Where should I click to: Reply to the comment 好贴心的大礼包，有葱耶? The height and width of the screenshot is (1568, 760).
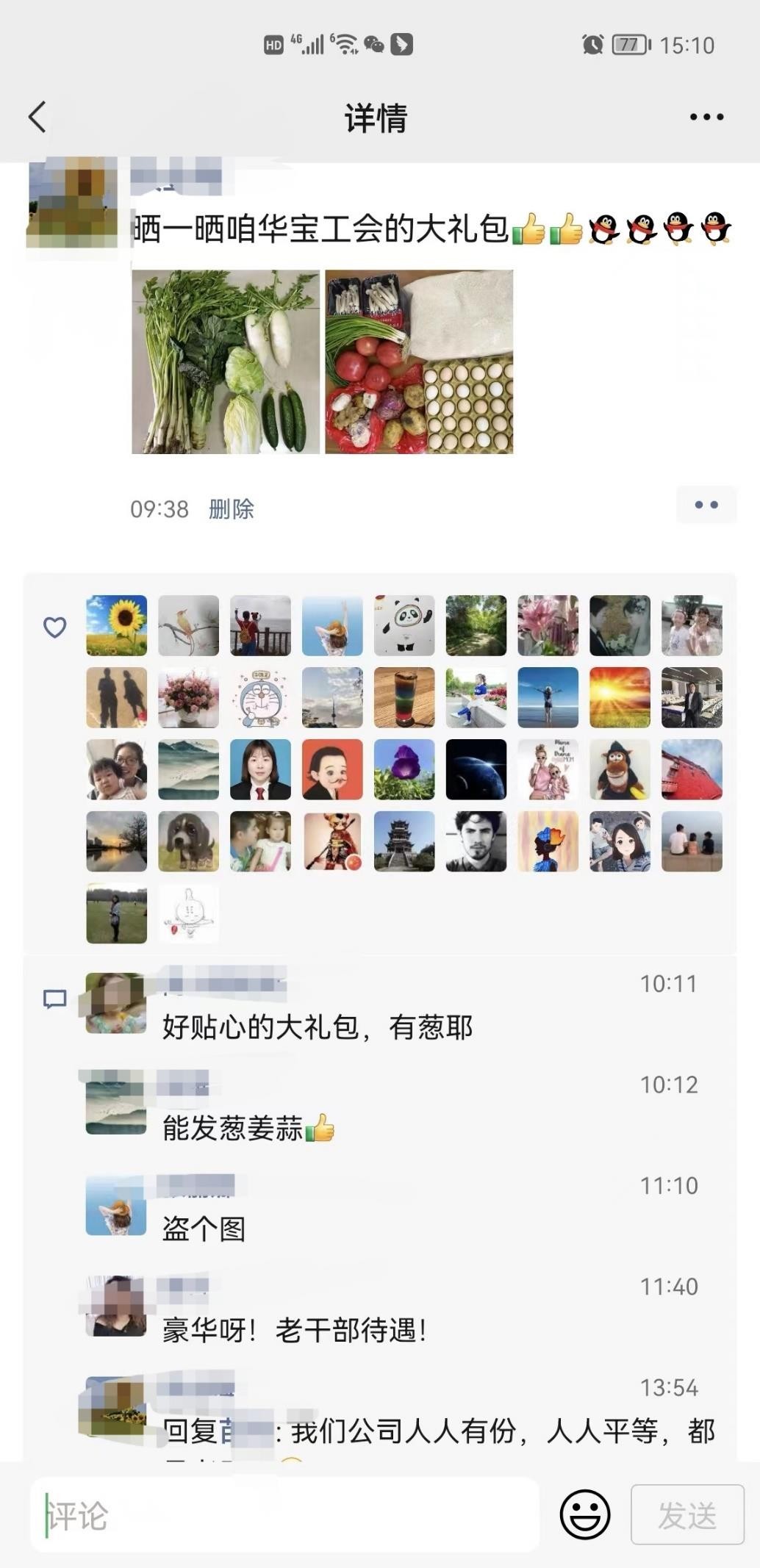317,1026
